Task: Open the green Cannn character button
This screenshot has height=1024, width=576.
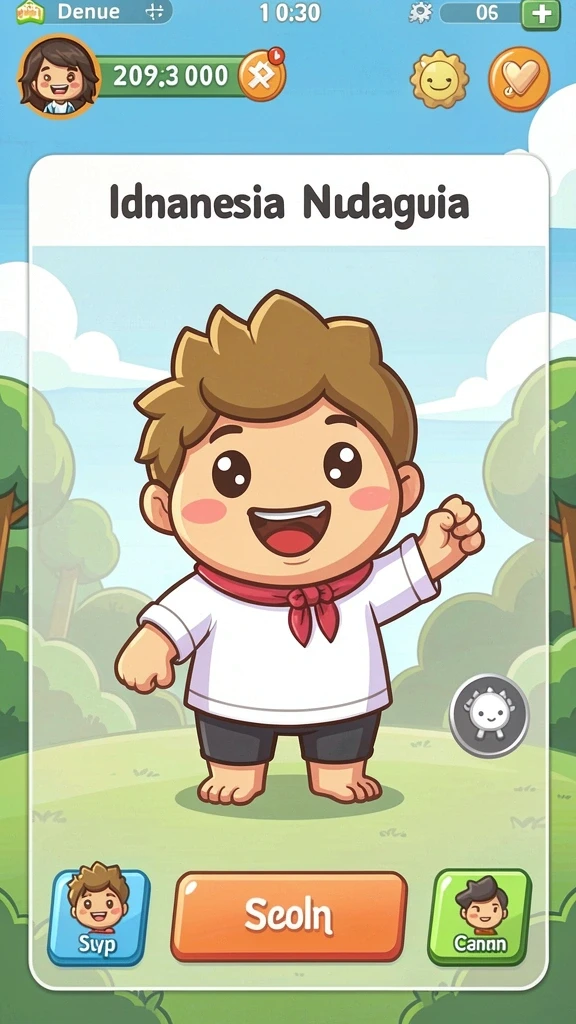Action: click(479, 917)
